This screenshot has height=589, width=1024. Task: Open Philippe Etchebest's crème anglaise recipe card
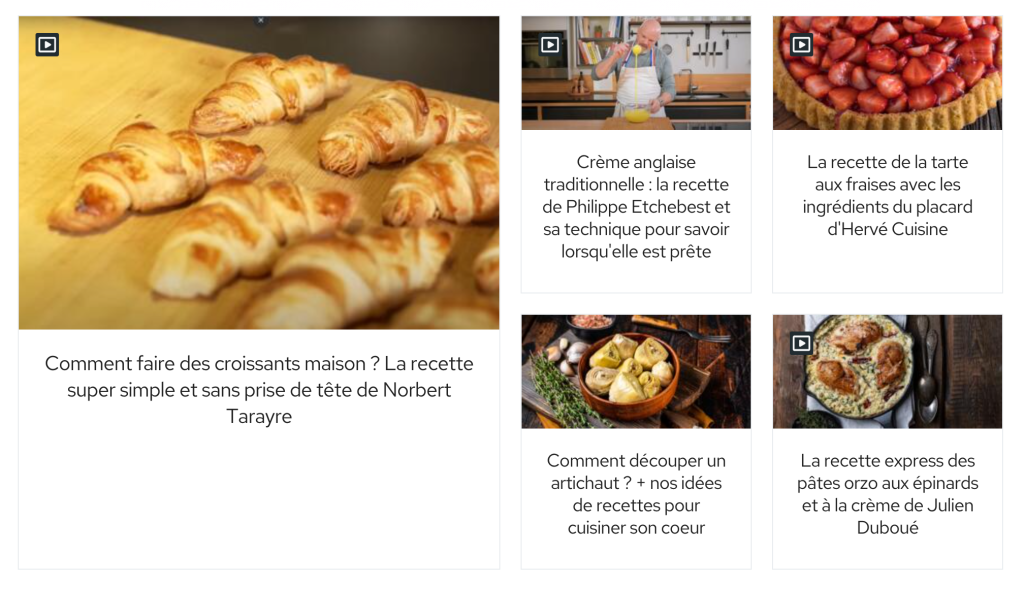point(636,206)
